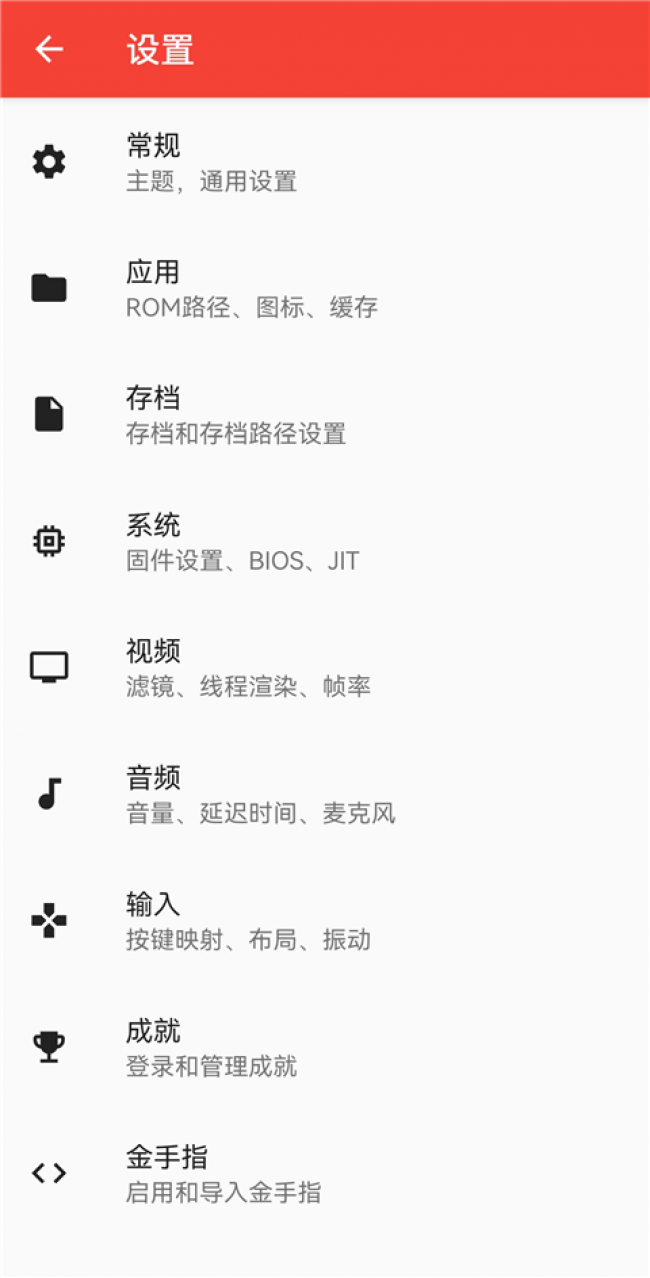Tap the back arrow in the 设置 header
The image size is (650, 1278).
point(49,49)
